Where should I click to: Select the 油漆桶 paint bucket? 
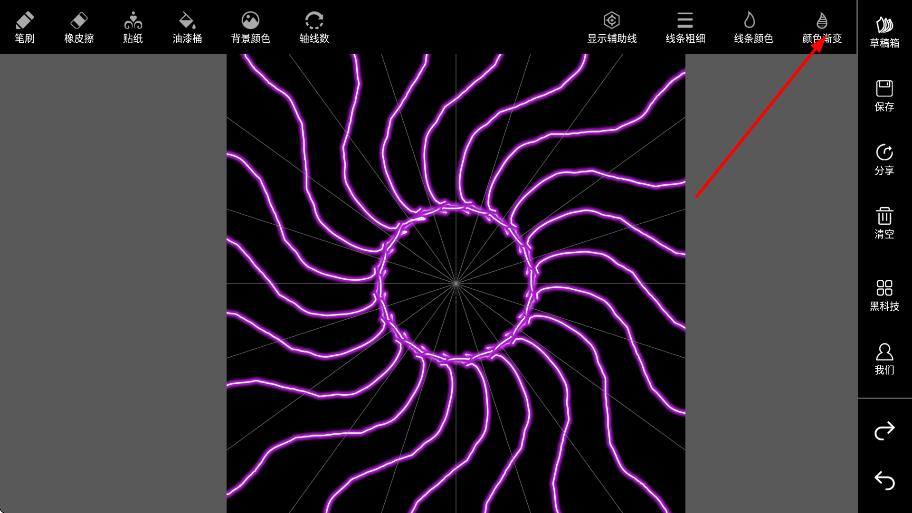(187, 26)
